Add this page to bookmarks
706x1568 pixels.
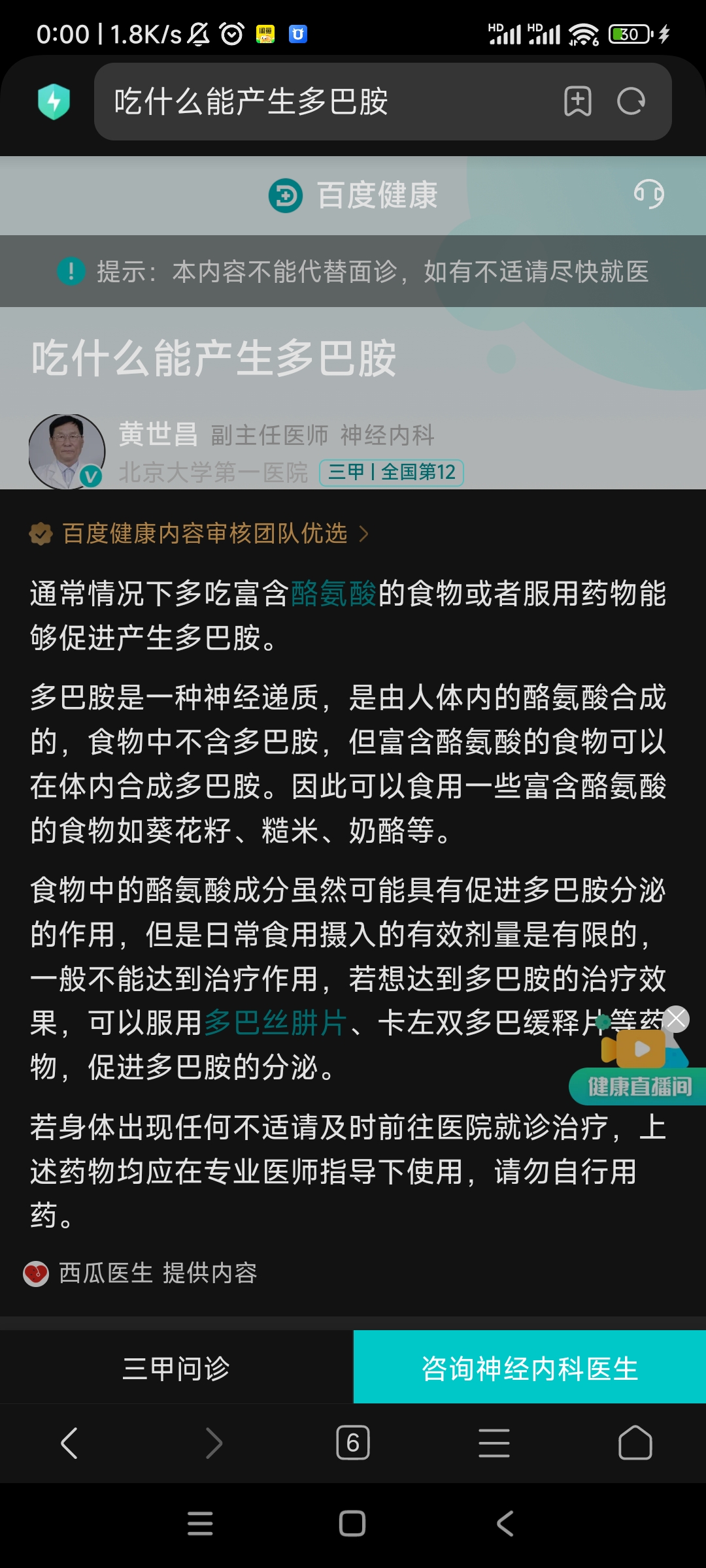[x=578, y=101]
